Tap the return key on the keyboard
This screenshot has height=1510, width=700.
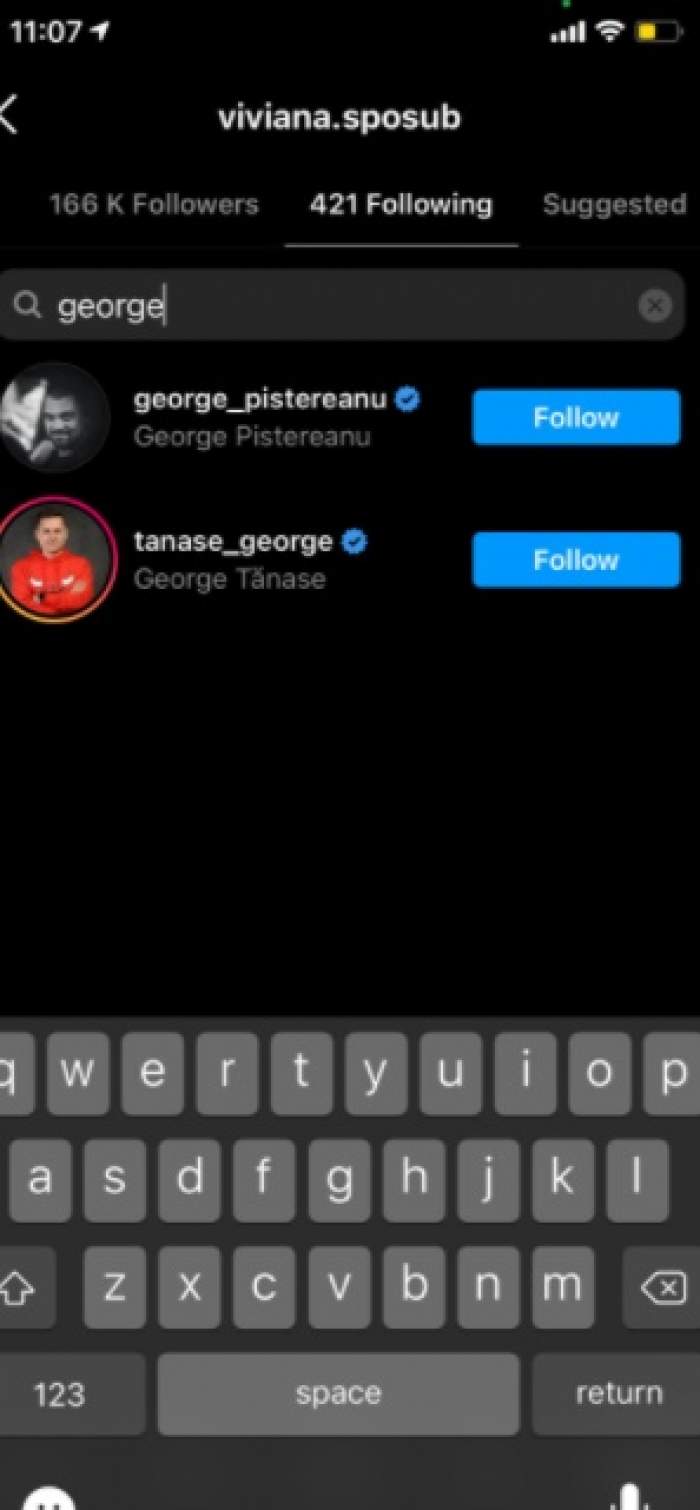point(617,1393)
